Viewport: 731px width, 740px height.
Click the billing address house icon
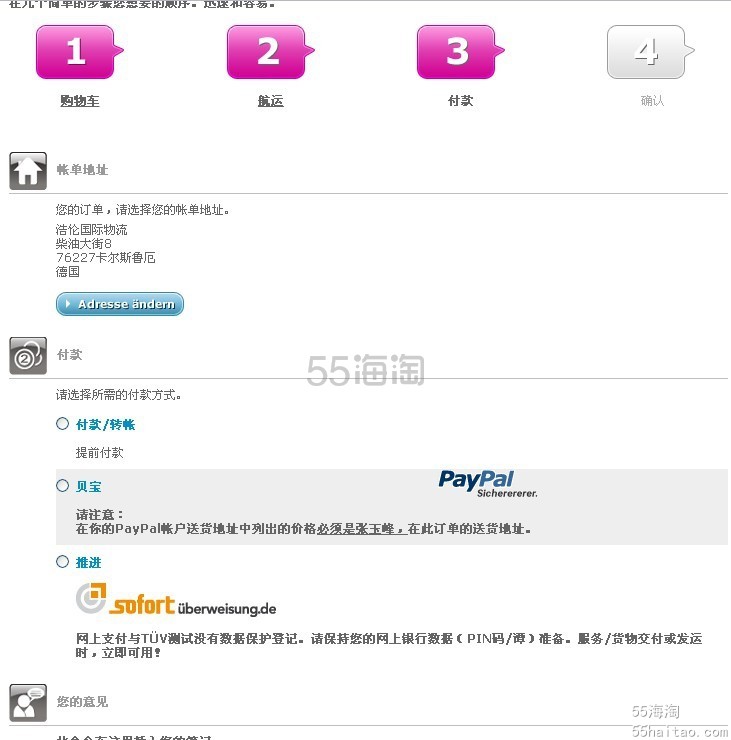tap(28, 170)
